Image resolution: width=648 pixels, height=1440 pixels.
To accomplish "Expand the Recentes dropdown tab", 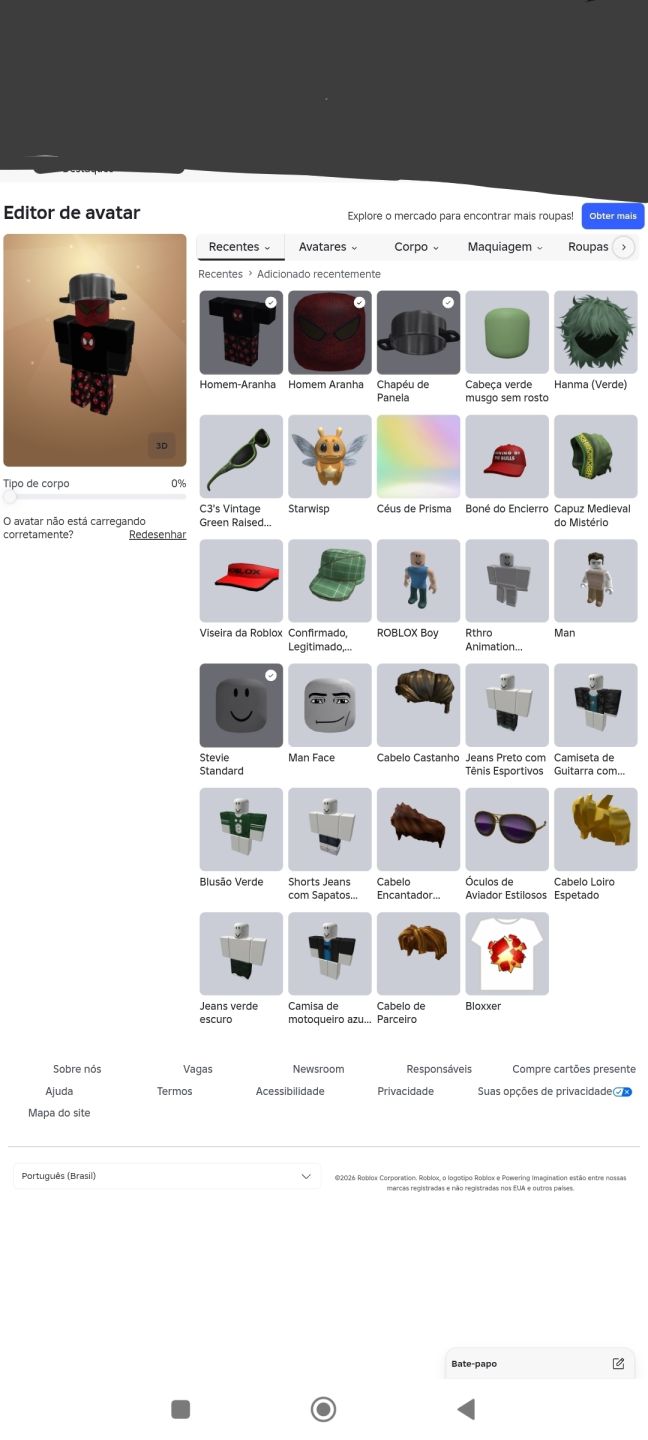I will 240,247.
